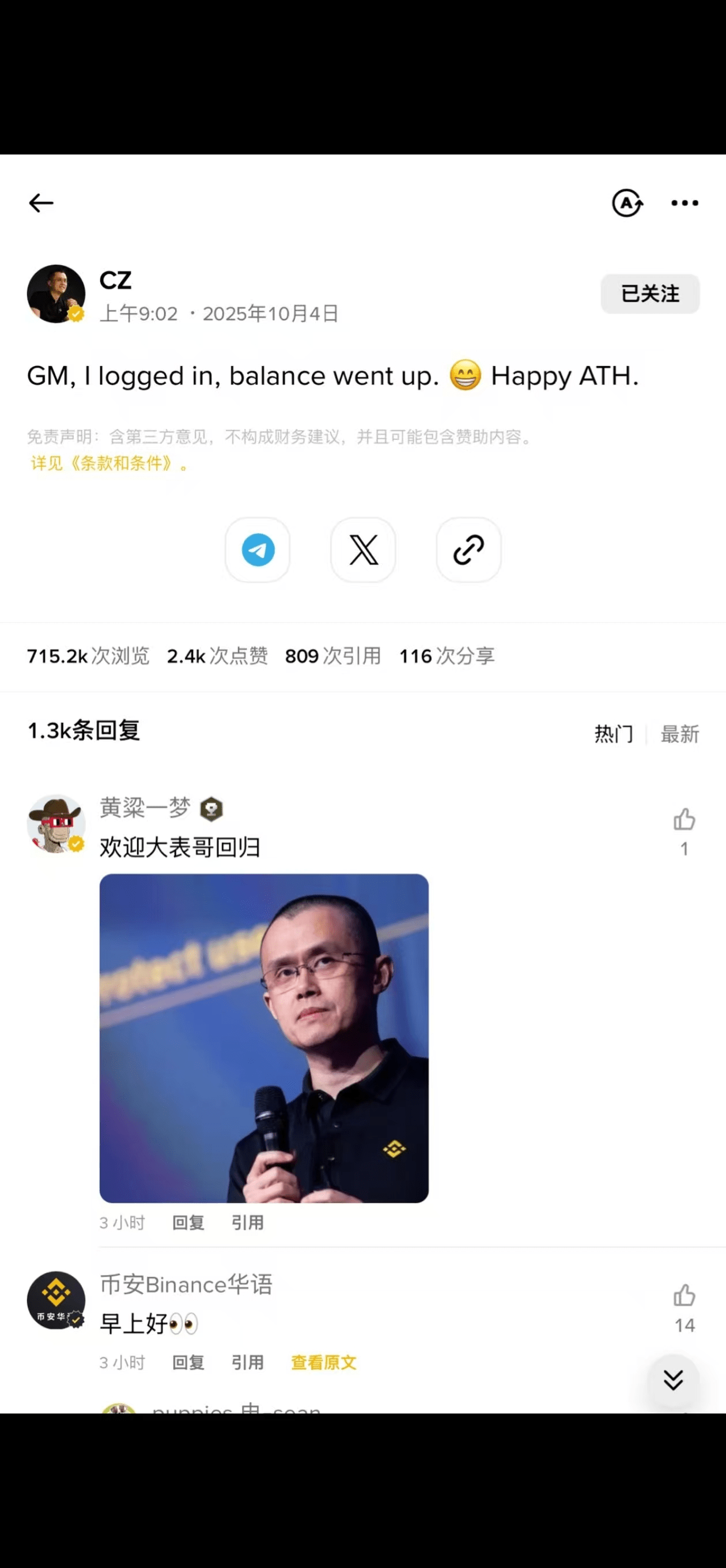This screenshot has height=1568, width=726.
Task: Go back using the arrow icon
Action: point(41,203)
